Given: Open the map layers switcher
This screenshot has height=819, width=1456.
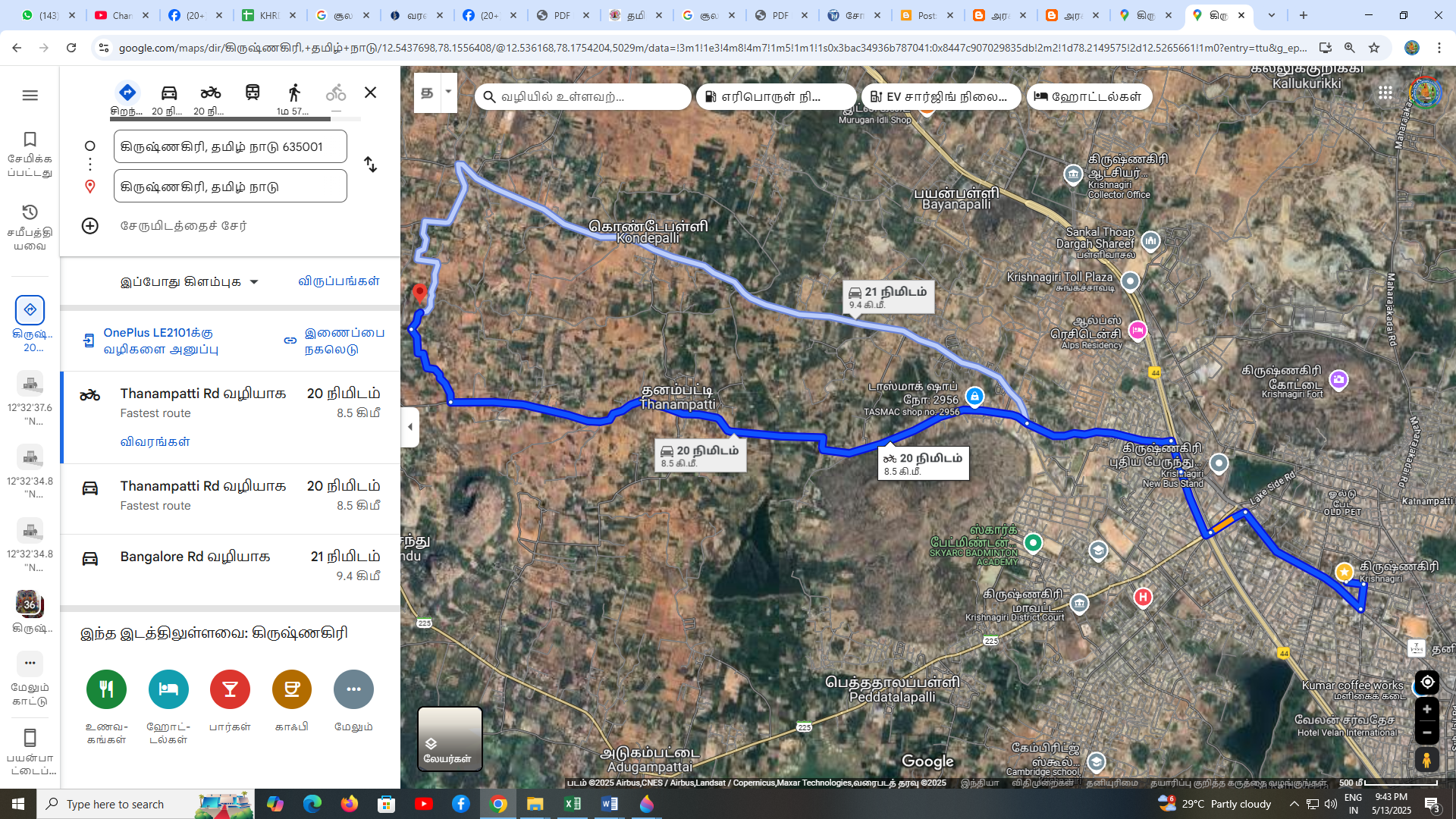Looking at the screenshot, I should point(450,739).
